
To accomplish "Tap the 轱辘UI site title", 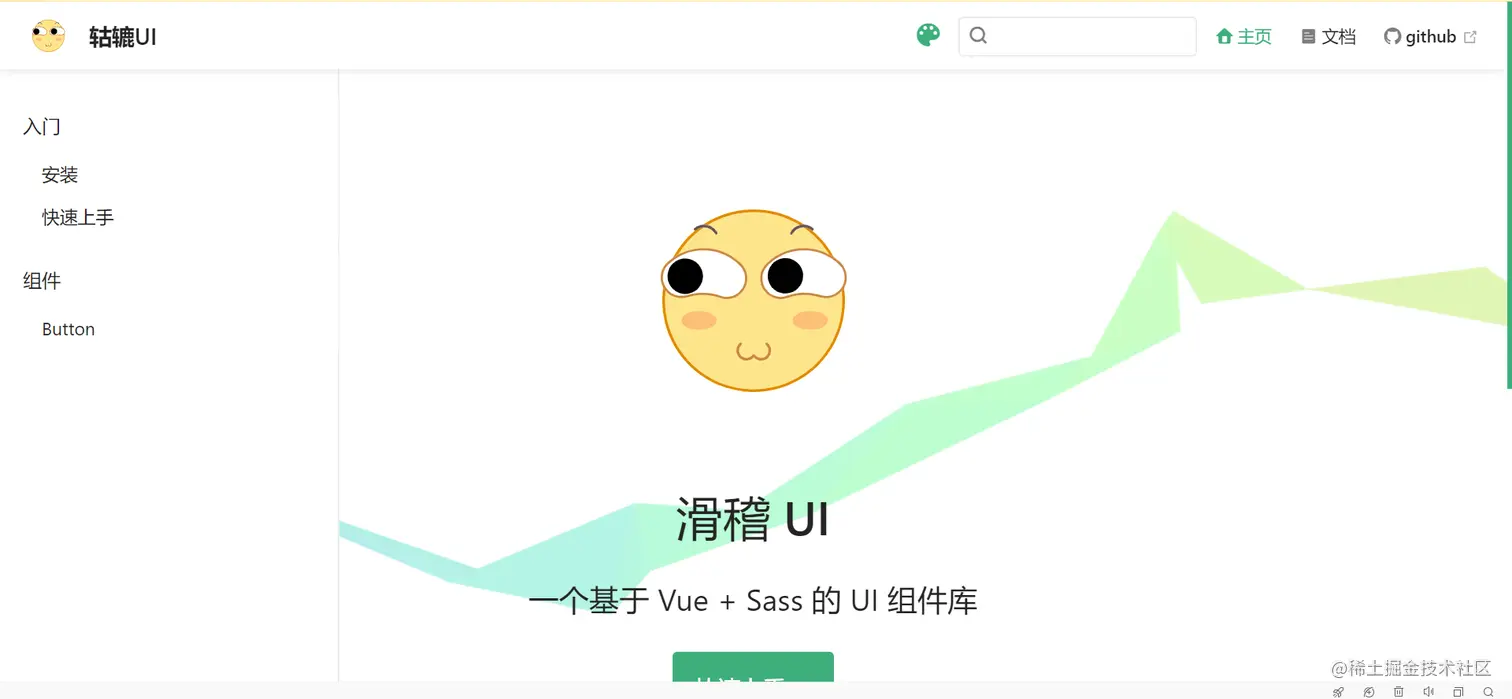I will 122,37.
